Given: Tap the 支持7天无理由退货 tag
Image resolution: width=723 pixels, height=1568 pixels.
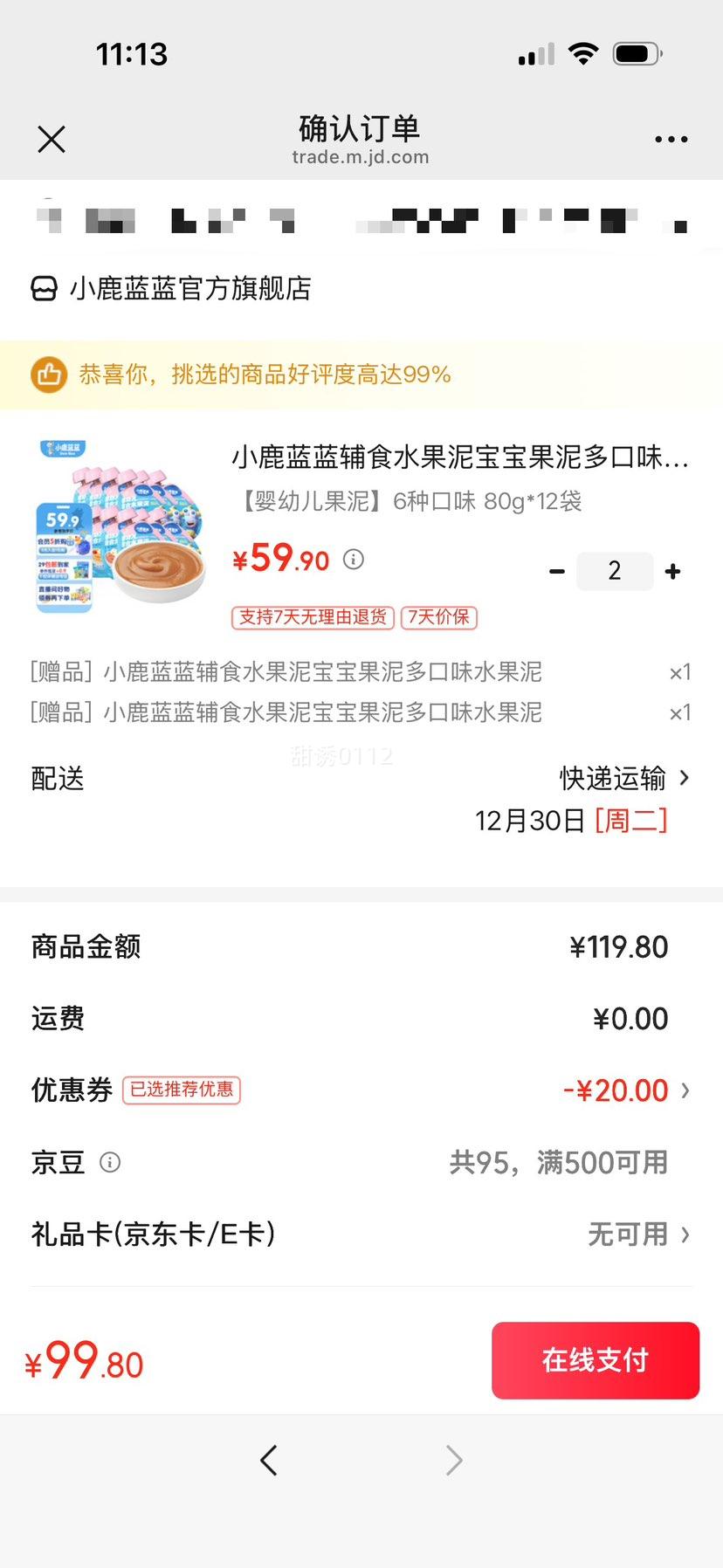Looking at the screenshot, I should click(x=311, y=617).
